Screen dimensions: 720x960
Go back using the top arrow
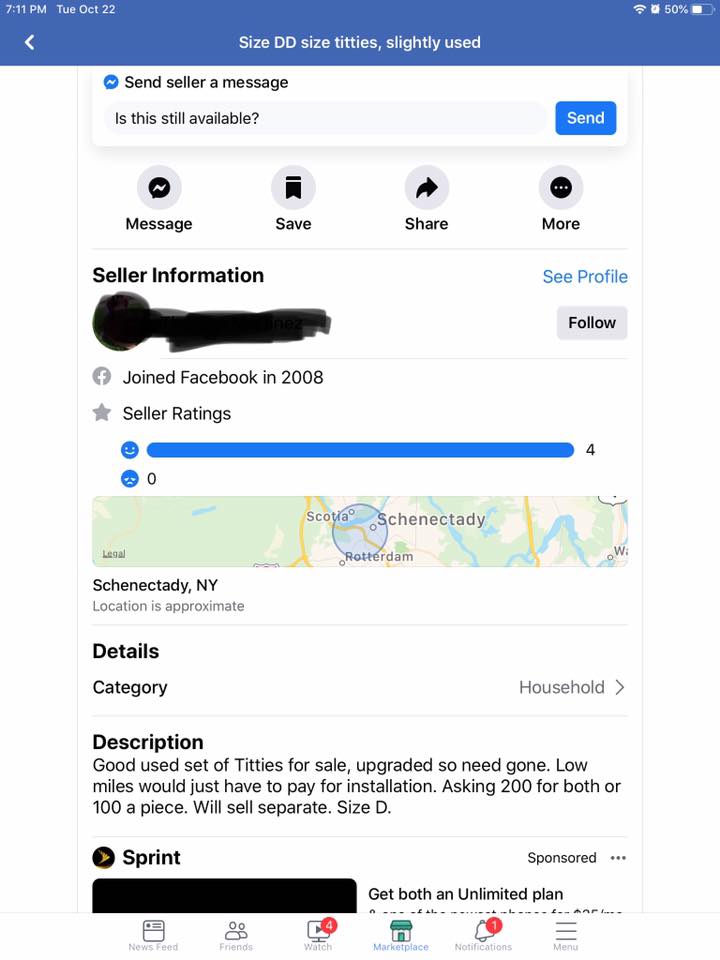30,42
